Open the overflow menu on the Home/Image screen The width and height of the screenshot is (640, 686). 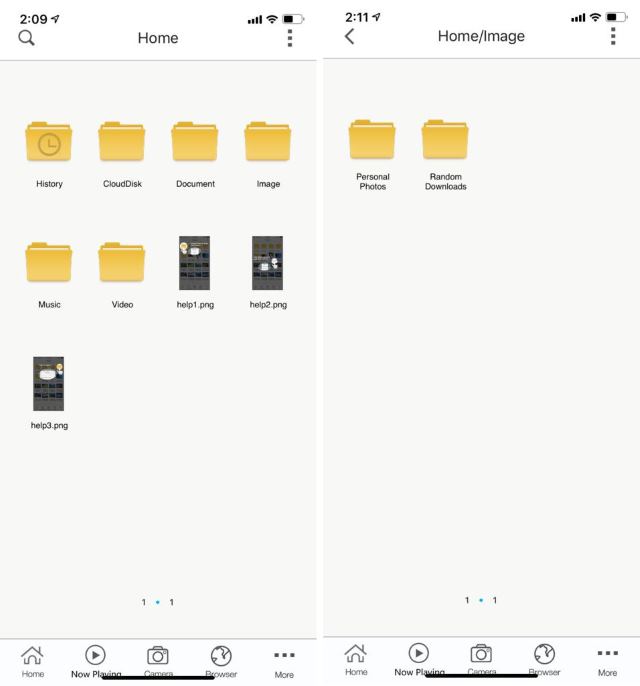613,36
